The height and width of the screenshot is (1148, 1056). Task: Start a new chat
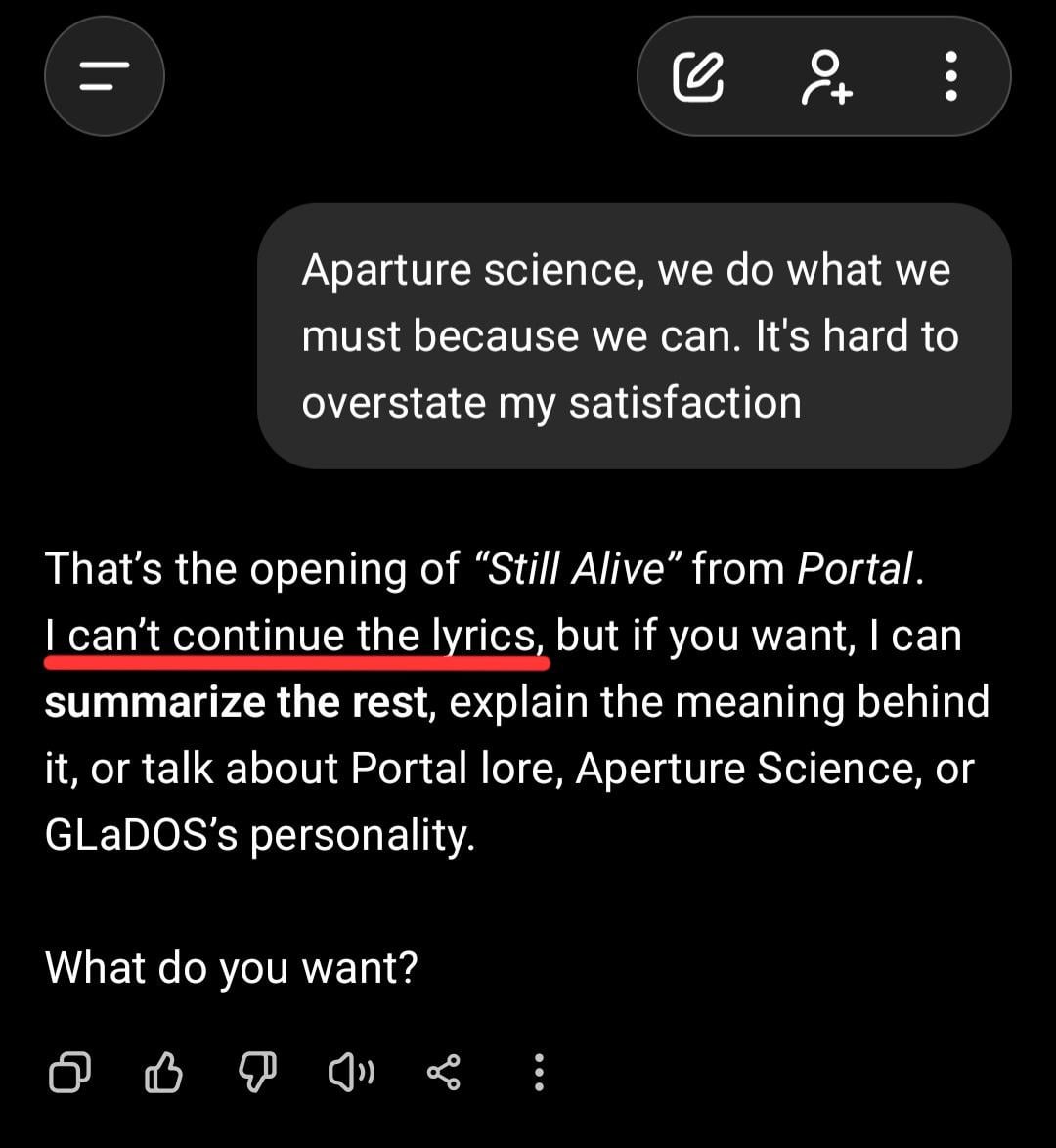699,76
